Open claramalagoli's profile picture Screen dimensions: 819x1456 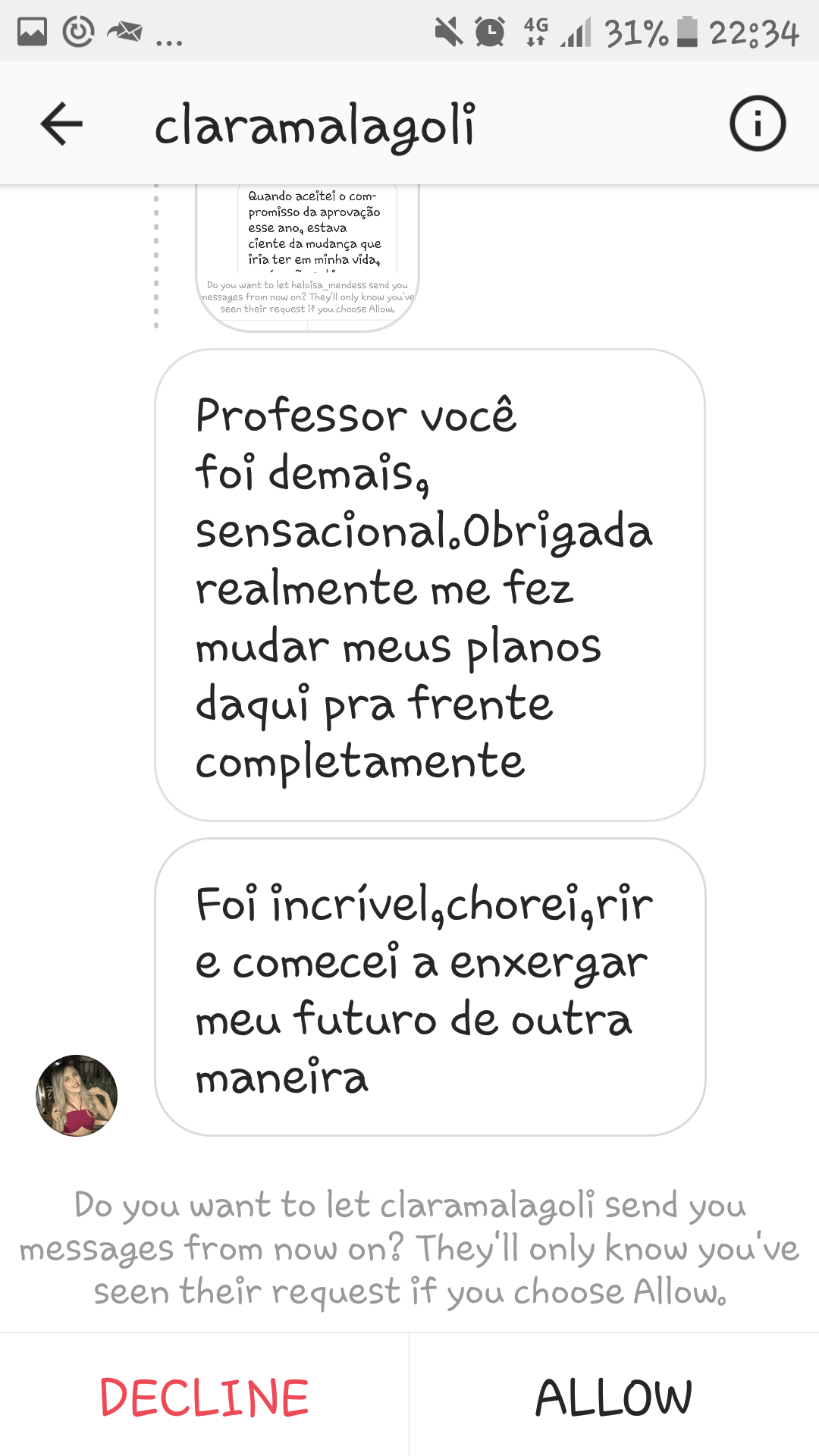point(77,1095)
